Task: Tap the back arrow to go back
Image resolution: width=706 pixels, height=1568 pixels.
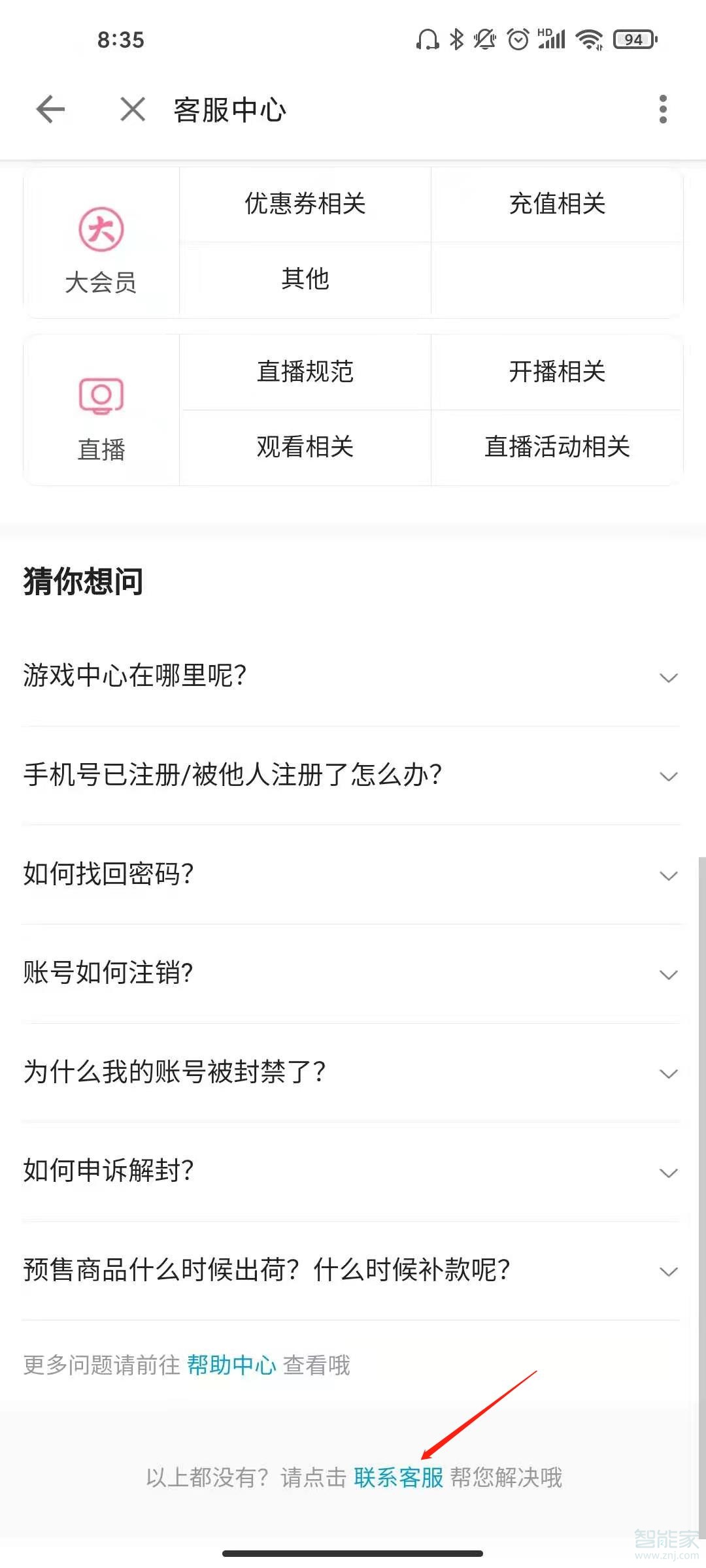Action: pos(51,109)
